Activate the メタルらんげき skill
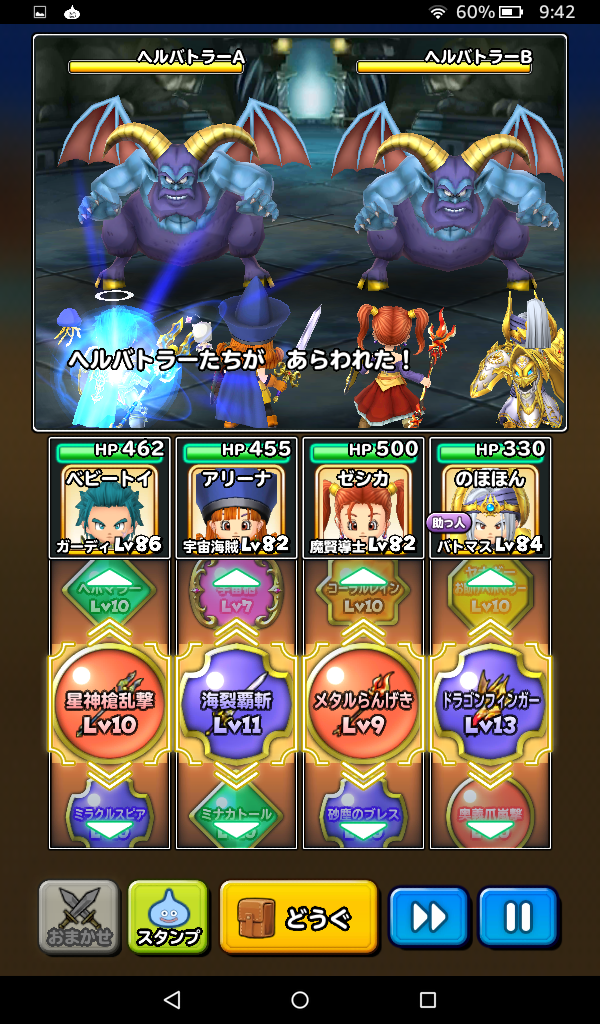The height and width of the screenshot is (1024, 600). [x=363, y=710]
